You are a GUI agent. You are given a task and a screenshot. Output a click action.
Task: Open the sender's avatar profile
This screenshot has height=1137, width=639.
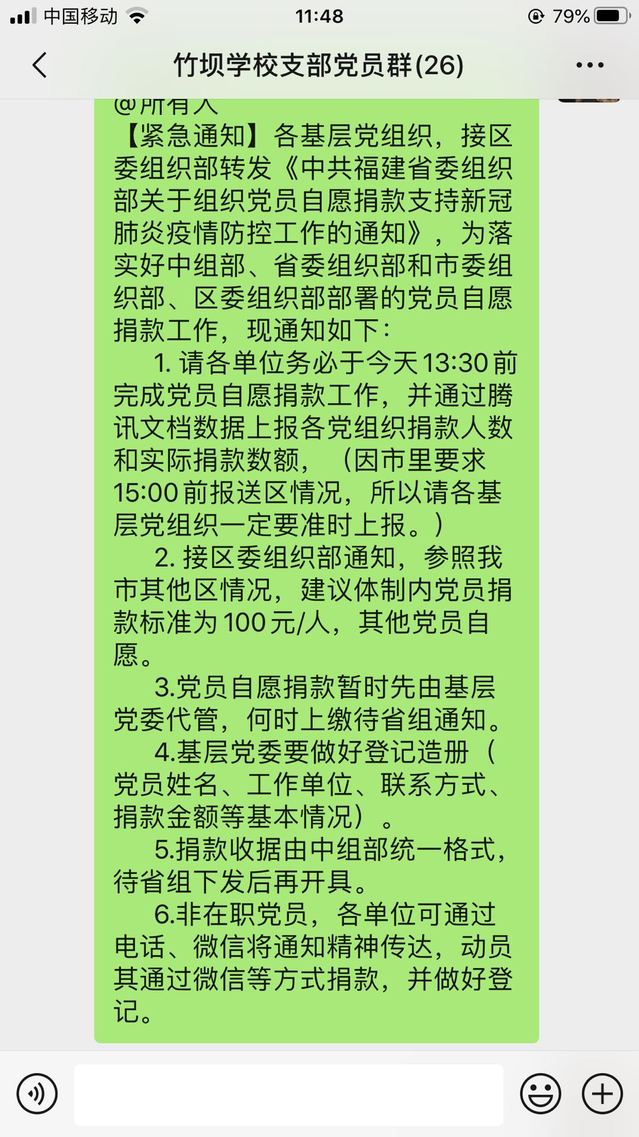coord(588,99)
